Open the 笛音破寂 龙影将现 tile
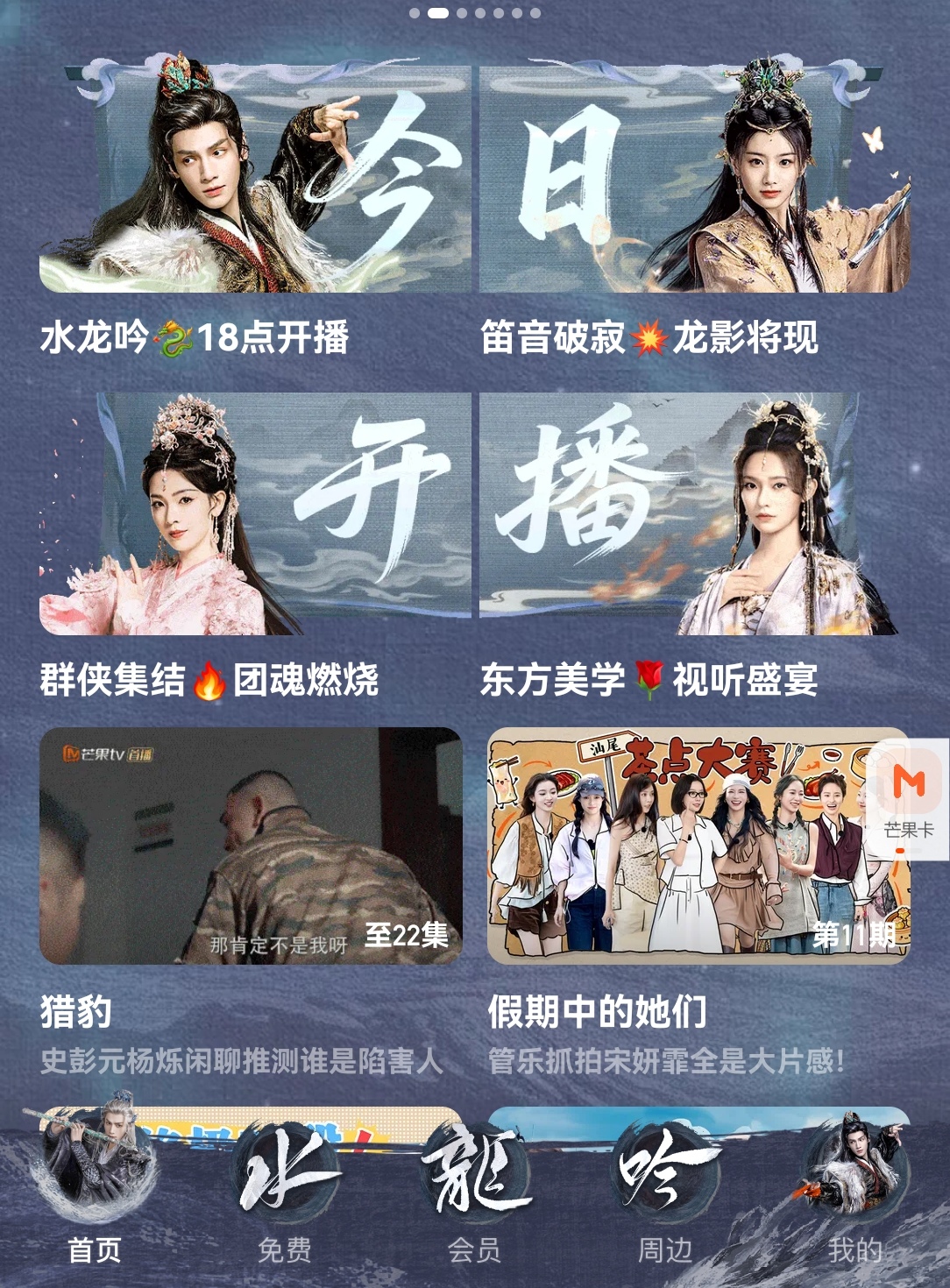 [x=694, y=179]
